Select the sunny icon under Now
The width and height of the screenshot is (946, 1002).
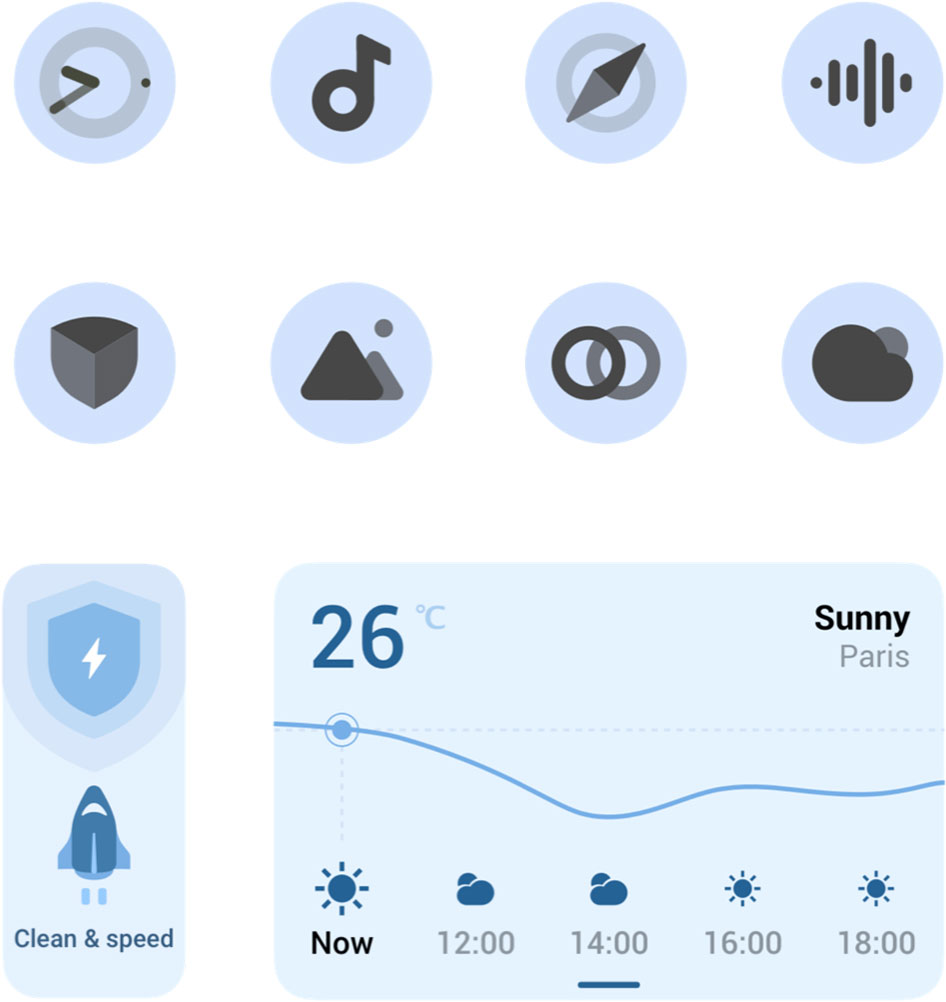click(x=341, y=887)
